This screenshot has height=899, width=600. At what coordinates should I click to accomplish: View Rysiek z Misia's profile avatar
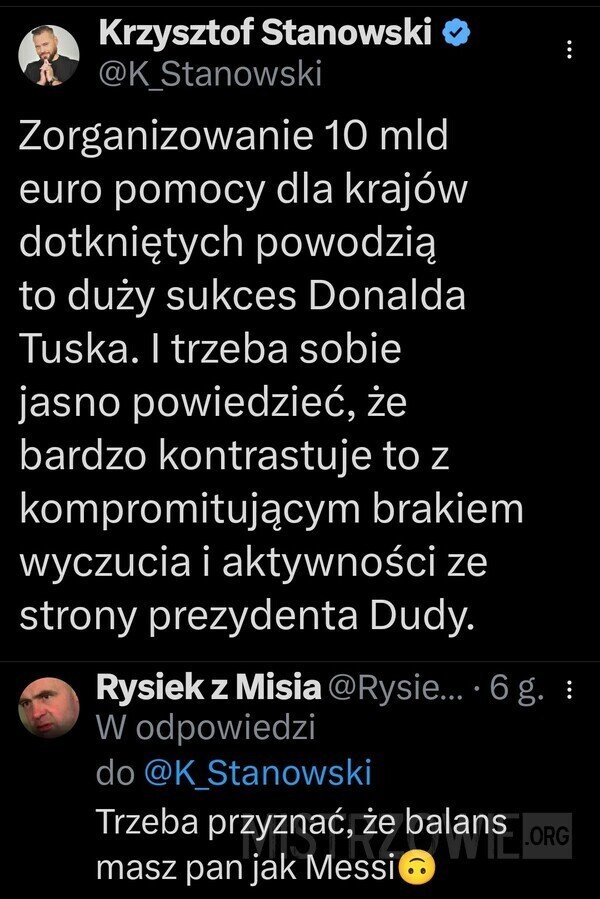[x=49, y=711]
